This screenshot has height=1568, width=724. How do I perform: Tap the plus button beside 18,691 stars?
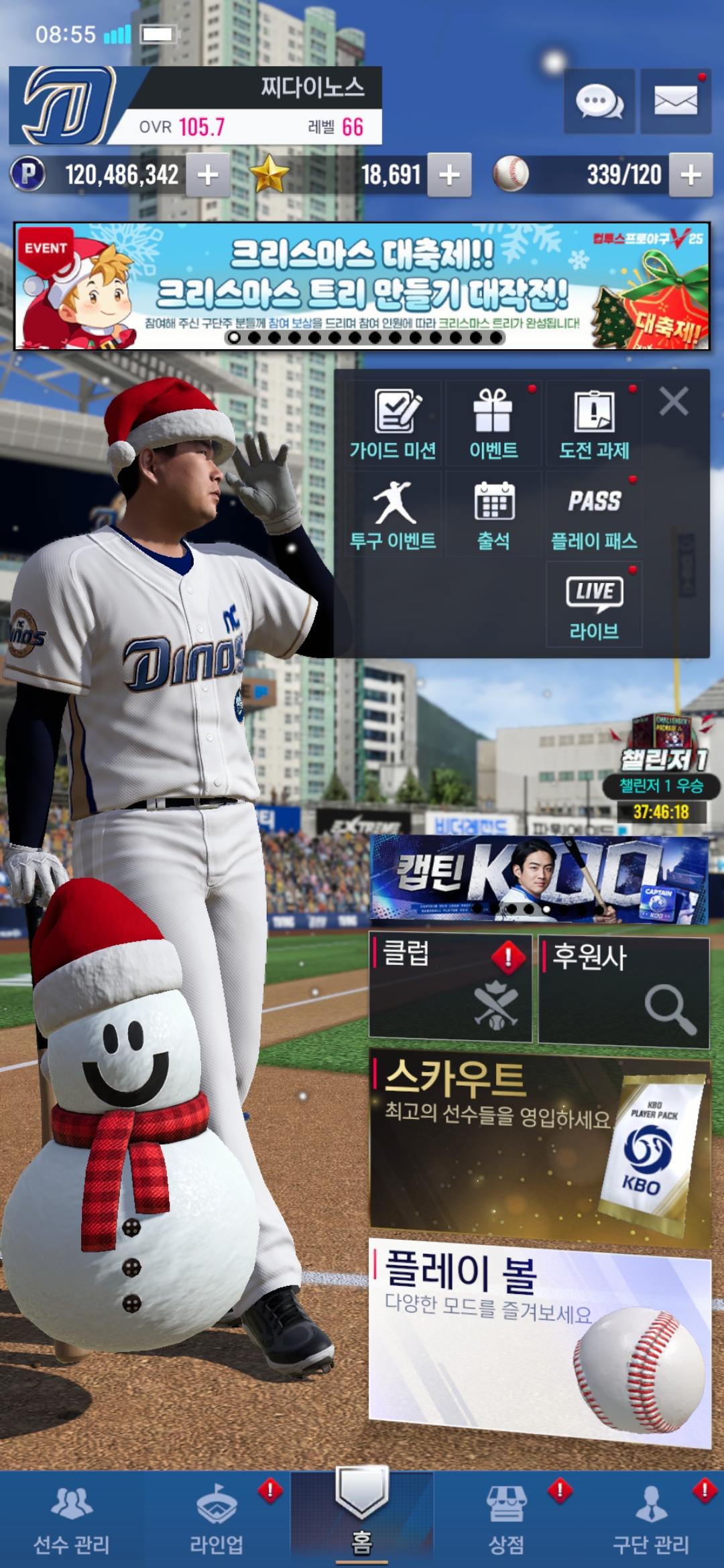(449, 175)
